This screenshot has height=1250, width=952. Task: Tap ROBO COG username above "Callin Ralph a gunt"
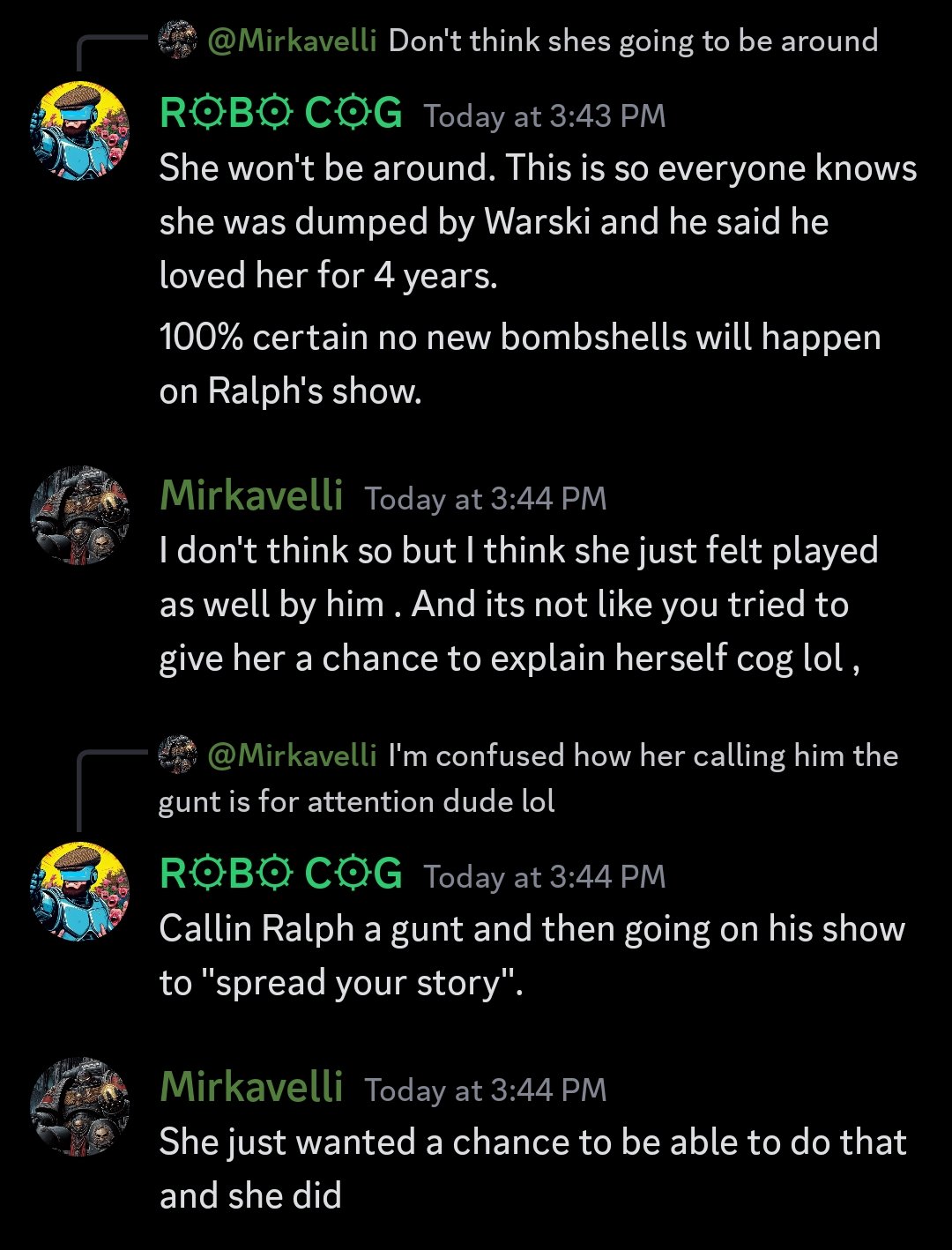[280, 875]
